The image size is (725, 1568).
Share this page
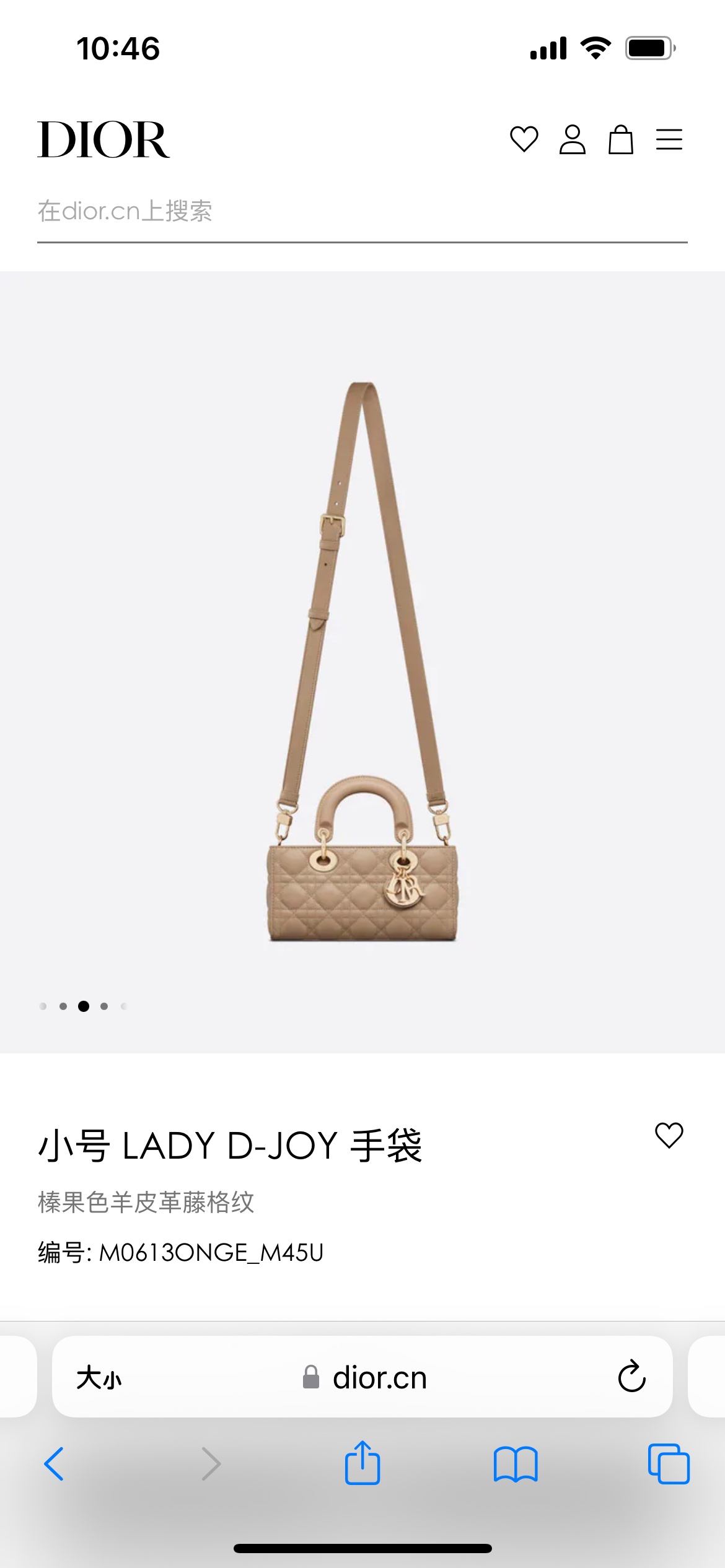point(362,1463)
